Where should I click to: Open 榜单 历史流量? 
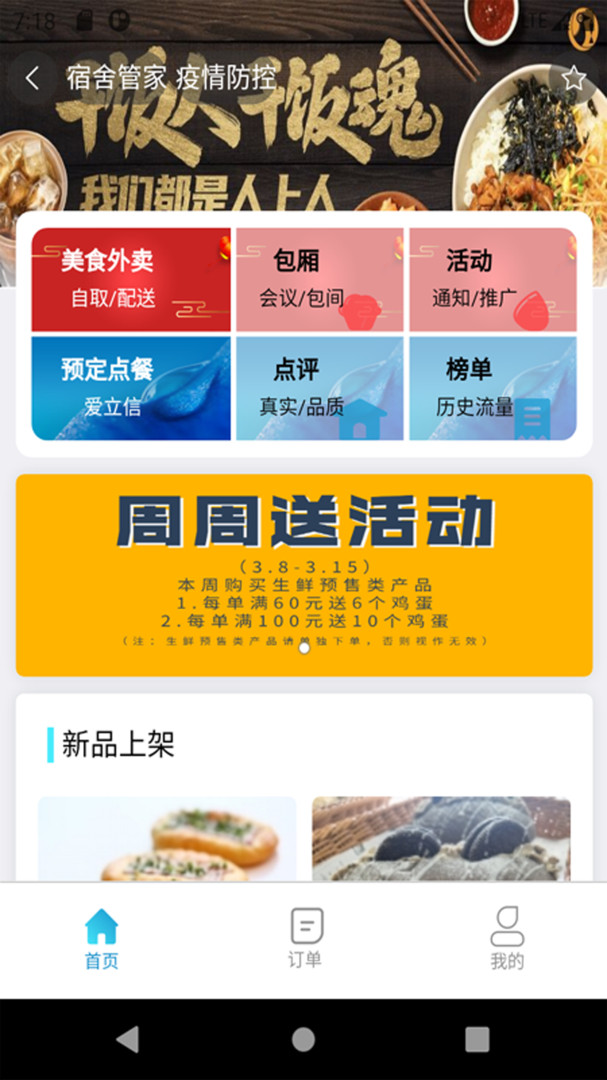click(x=492, y=388)
